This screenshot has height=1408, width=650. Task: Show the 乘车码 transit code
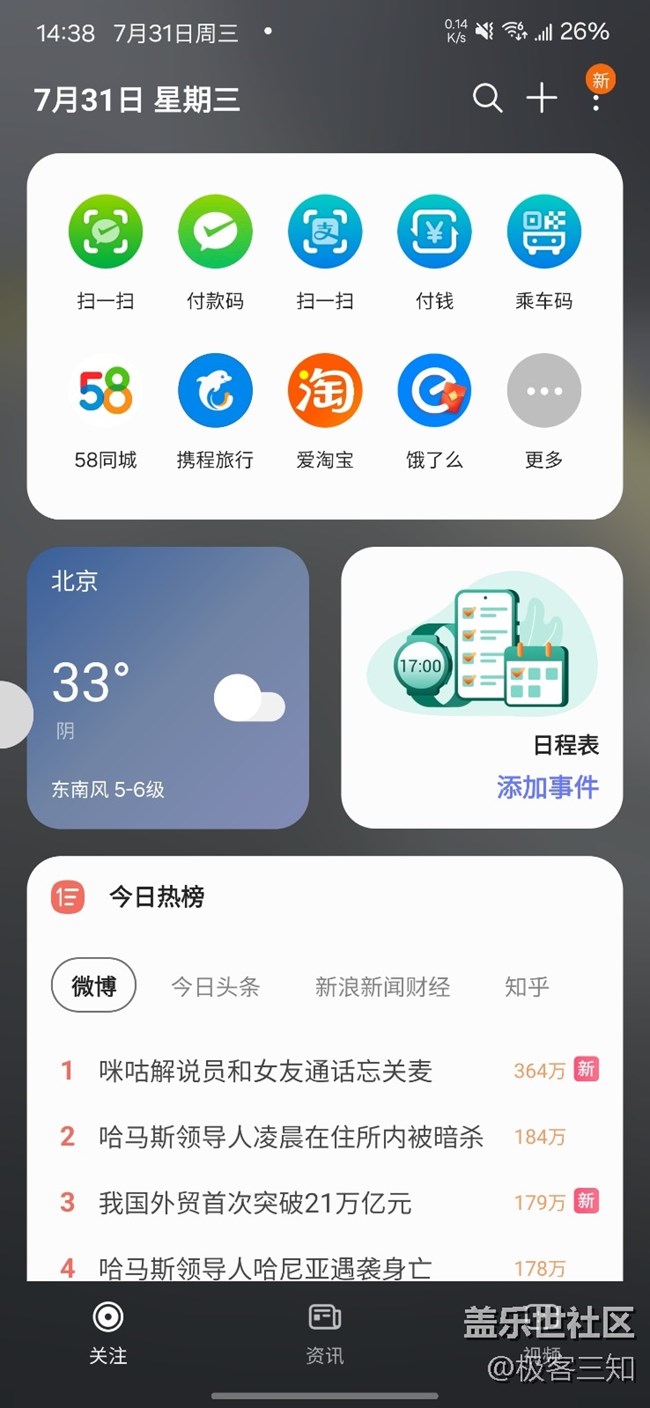click(544, 232)
